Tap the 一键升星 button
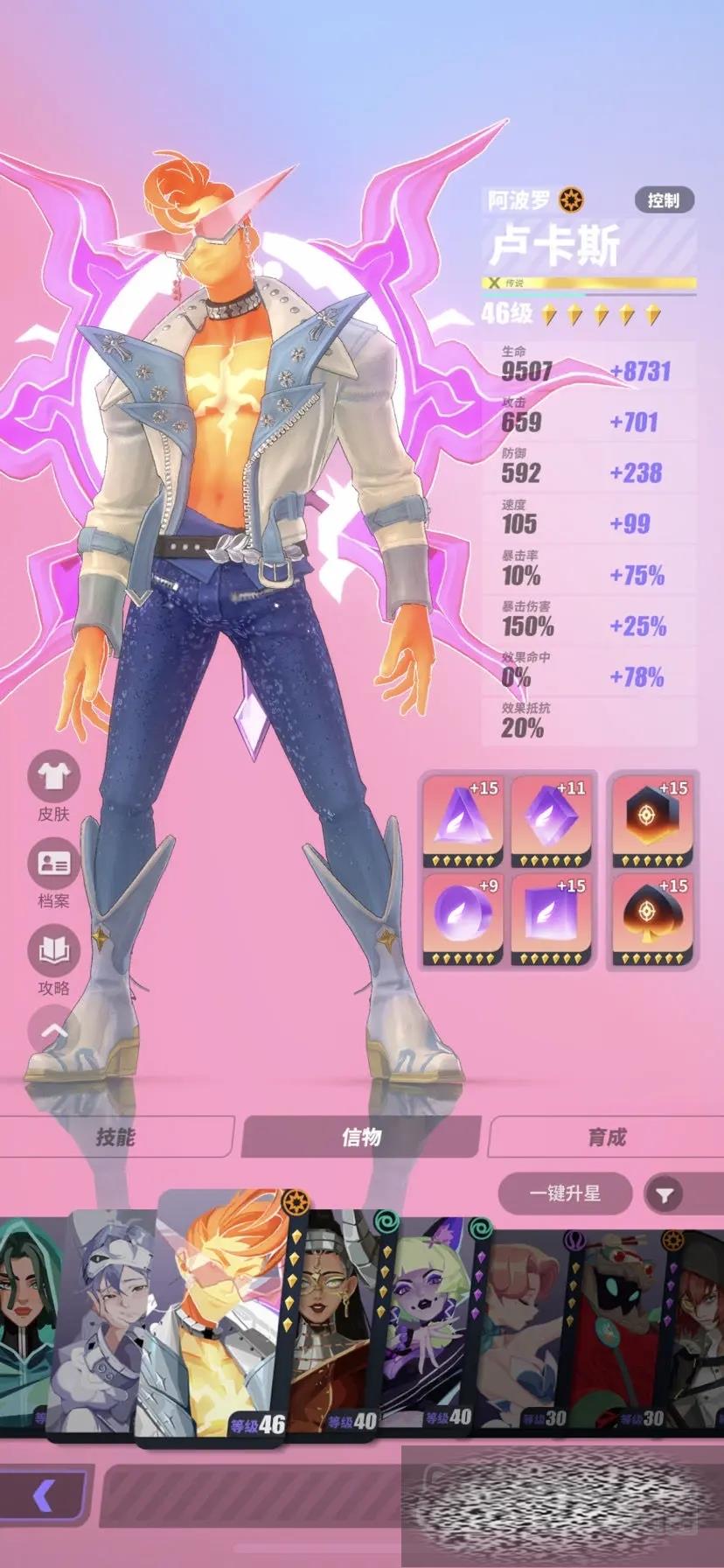 tap(565, 1193)
